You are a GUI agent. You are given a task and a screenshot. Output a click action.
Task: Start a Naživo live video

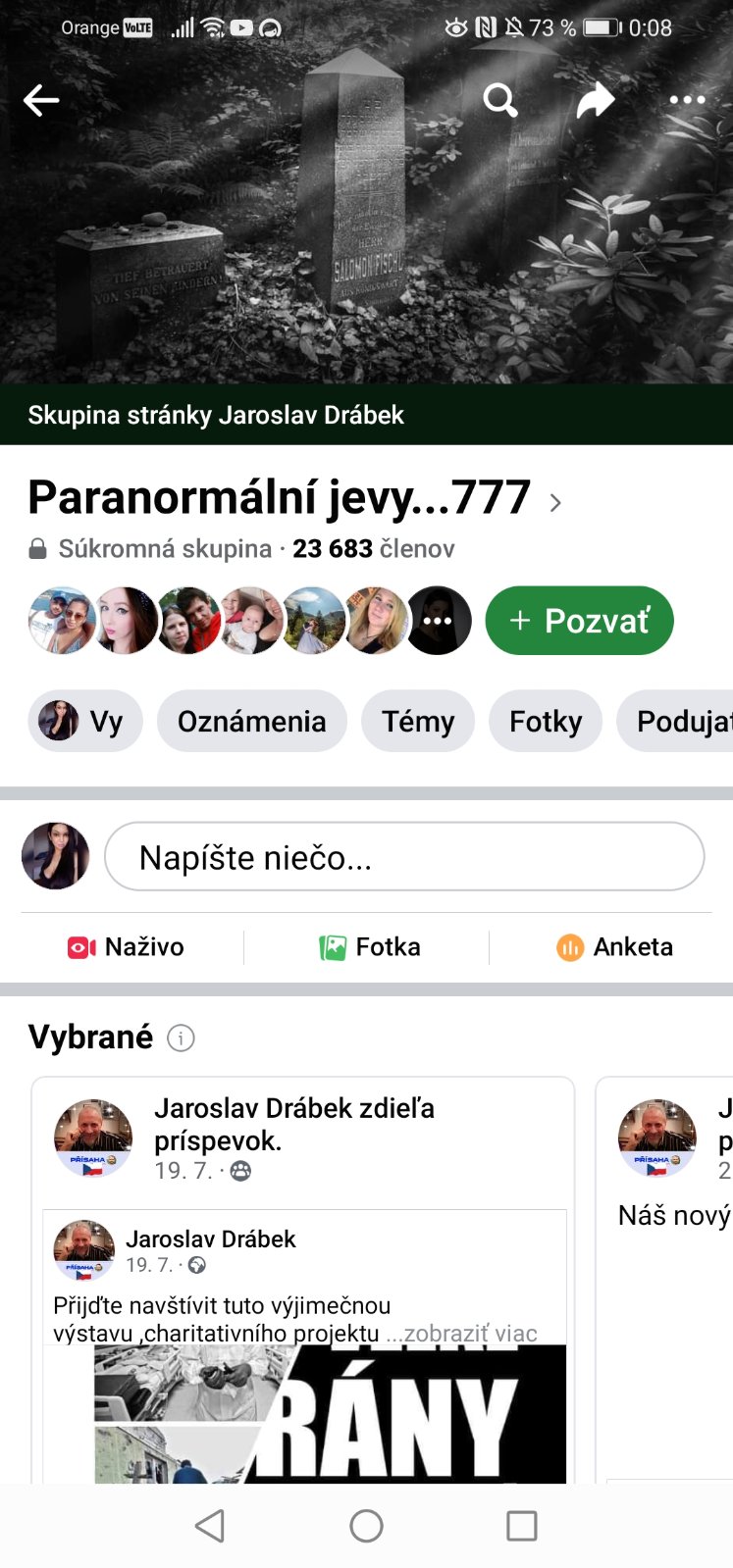tap(126, 947)
